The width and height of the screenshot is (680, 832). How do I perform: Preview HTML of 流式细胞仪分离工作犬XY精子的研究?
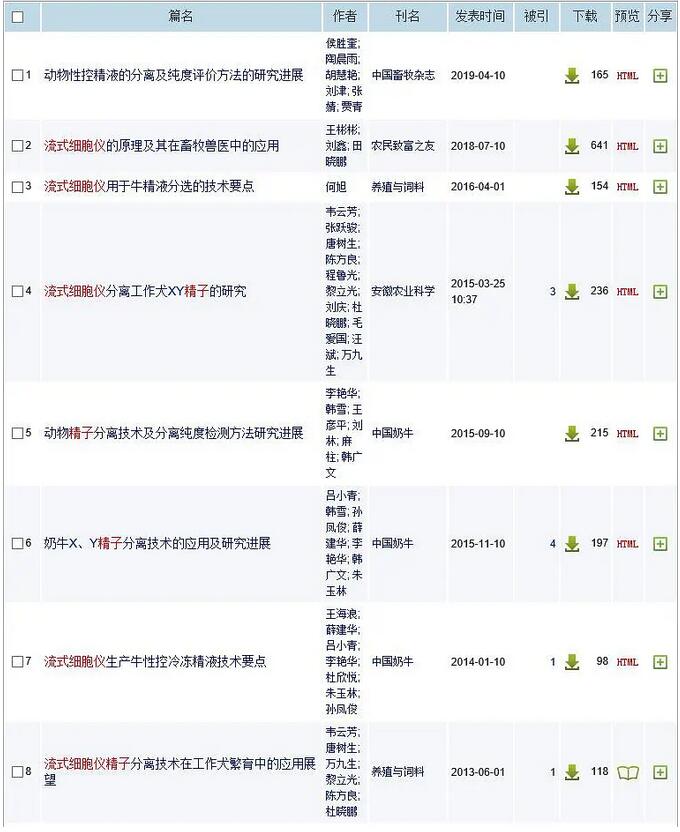(627, 292)
